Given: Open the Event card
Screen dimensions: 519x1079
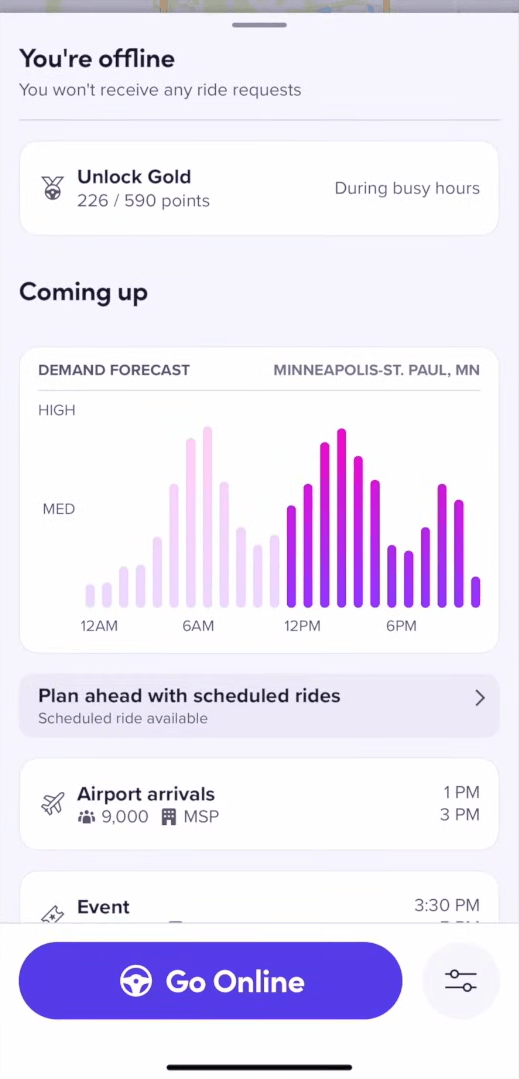Looking at the screenshot, I should tap(259, 897).
